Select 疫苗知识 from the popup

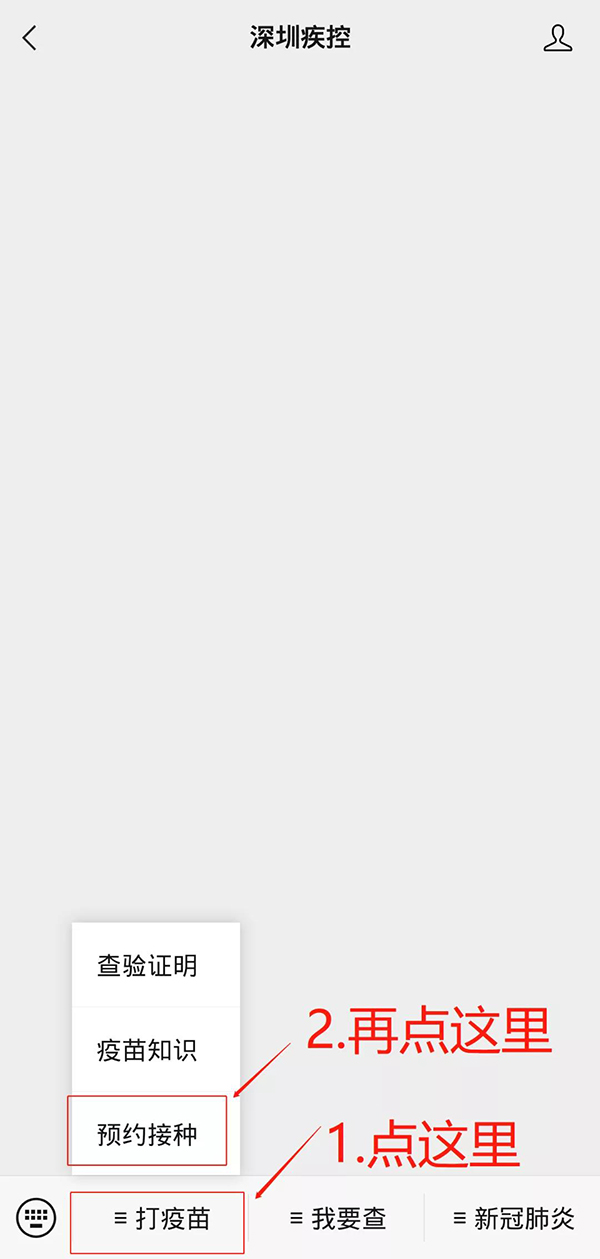click(148, 1050)
